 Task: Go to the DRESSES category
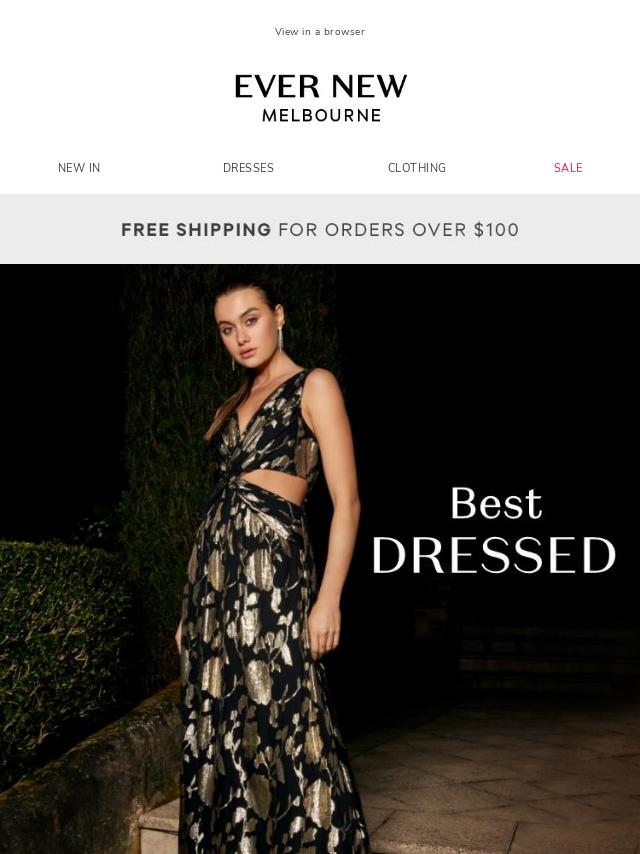[248, 168]
